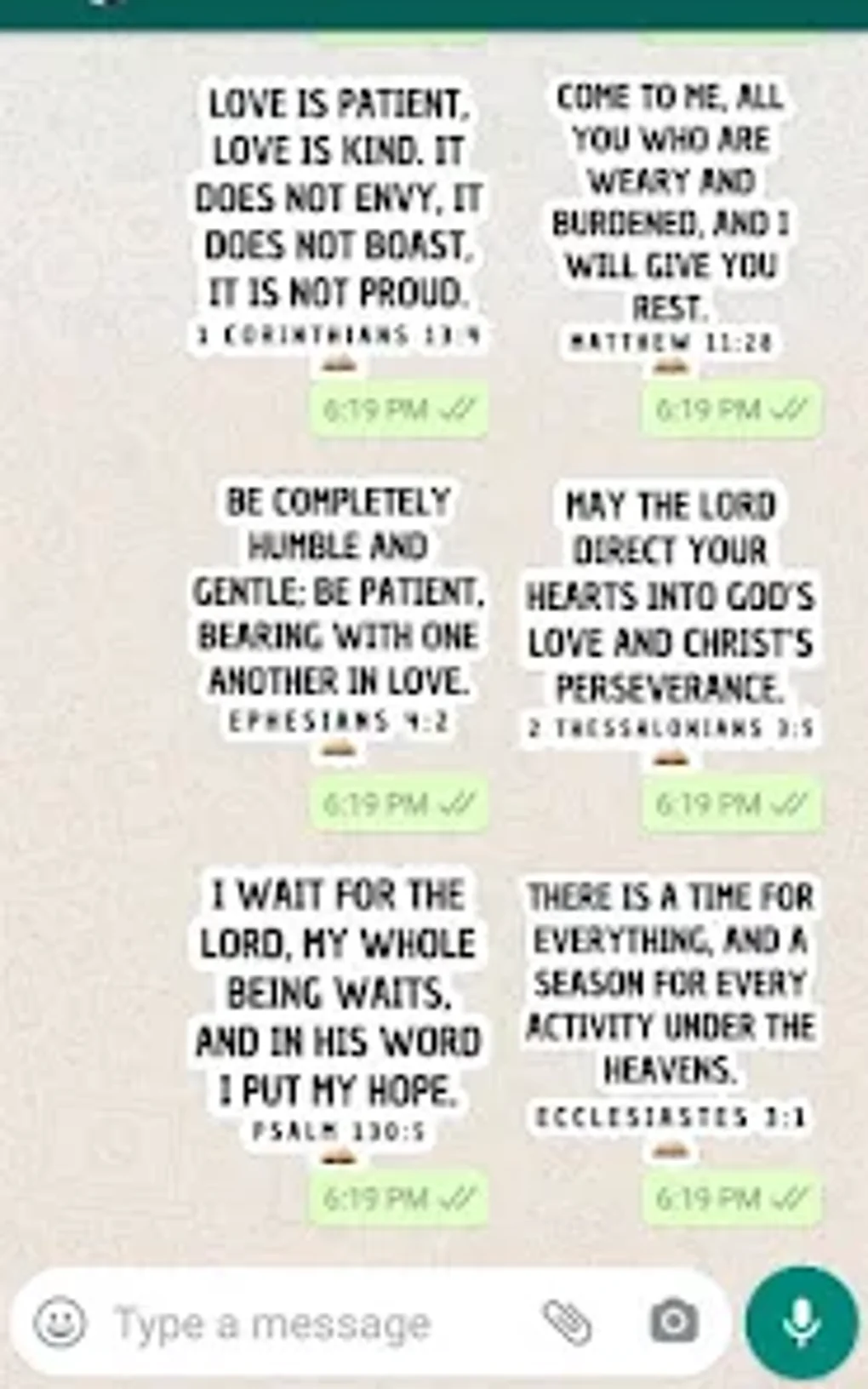The width and height of the screenshot is (868, 1389).
Task: Open the Ecclesiastes 3:1 sticker
Action: (x=671, y=1004)
